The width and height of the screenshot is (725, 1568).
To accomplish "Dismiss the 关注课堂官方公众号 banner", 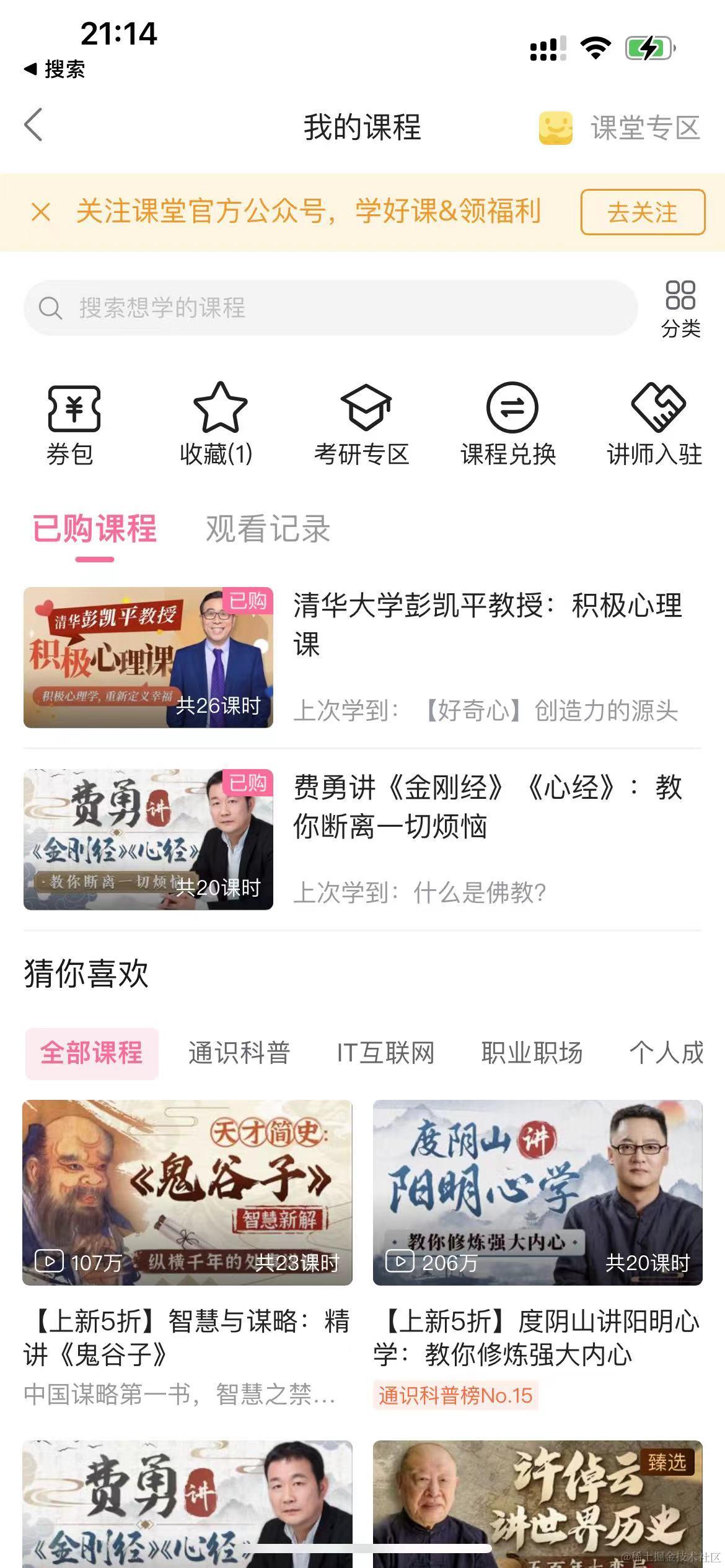I will [x=41, y=212].
